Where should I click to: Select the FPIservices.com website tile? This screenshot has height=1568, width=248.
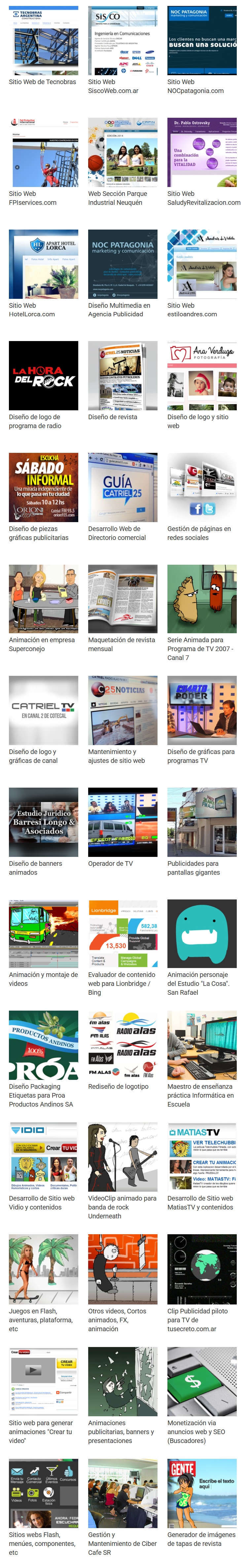(43, 152)
